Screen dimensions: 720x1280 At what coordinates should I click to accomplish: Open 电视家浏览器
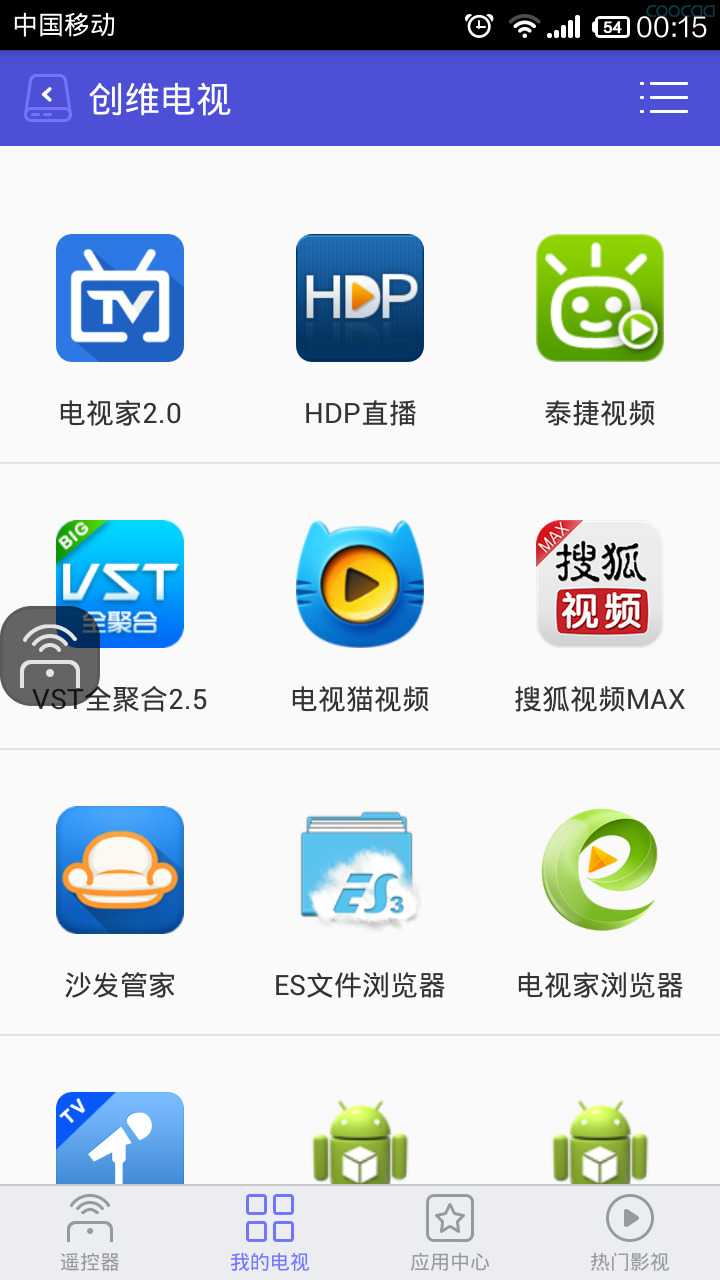[600, 870]
